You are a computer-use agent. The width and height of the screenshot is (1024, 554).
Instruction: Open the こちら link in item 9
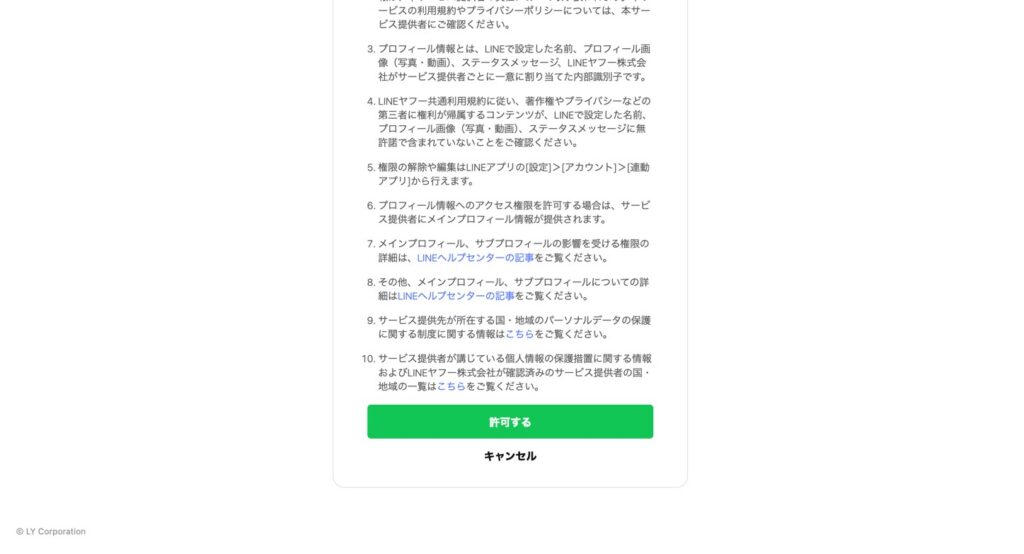coord(519,334)
